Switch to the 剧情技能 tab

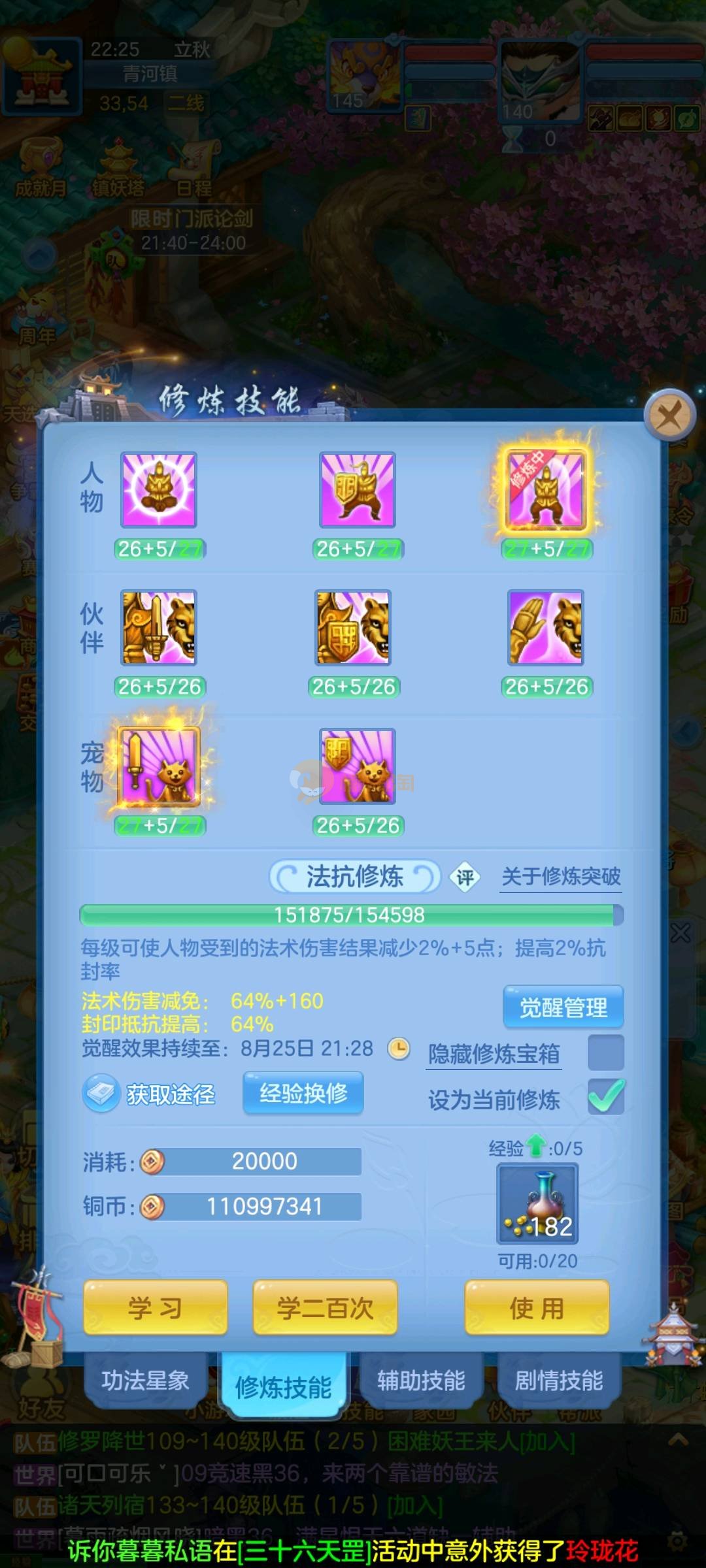[559, 1380]
